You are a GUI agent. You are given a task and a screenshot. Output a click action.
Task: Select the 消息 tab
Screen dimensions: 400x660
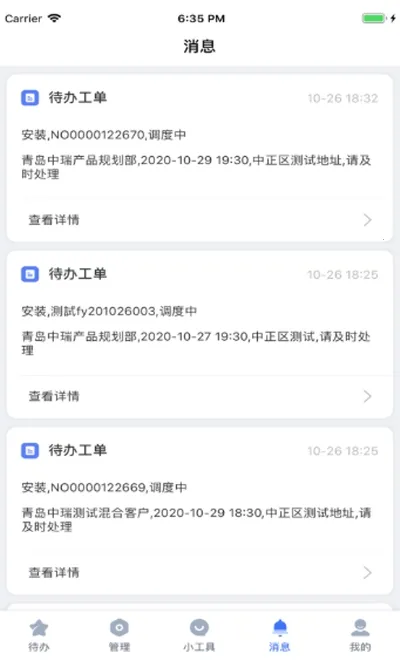tap(280, 635)
